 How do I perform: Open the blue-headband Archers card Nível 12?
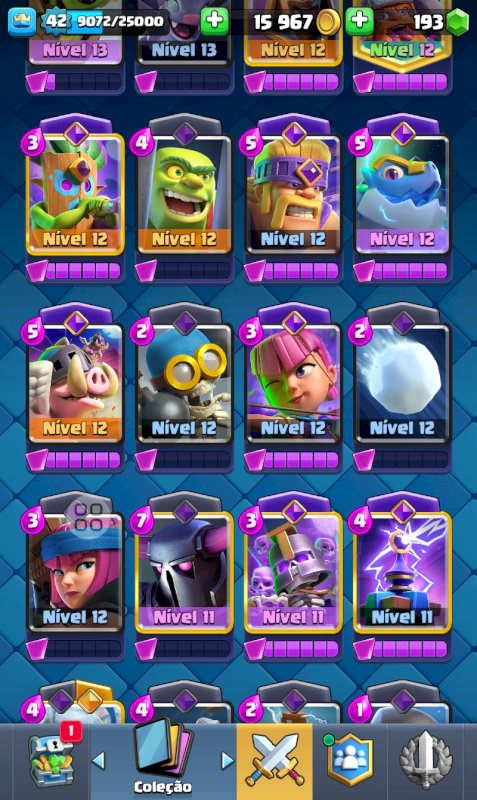click(75, 572)
